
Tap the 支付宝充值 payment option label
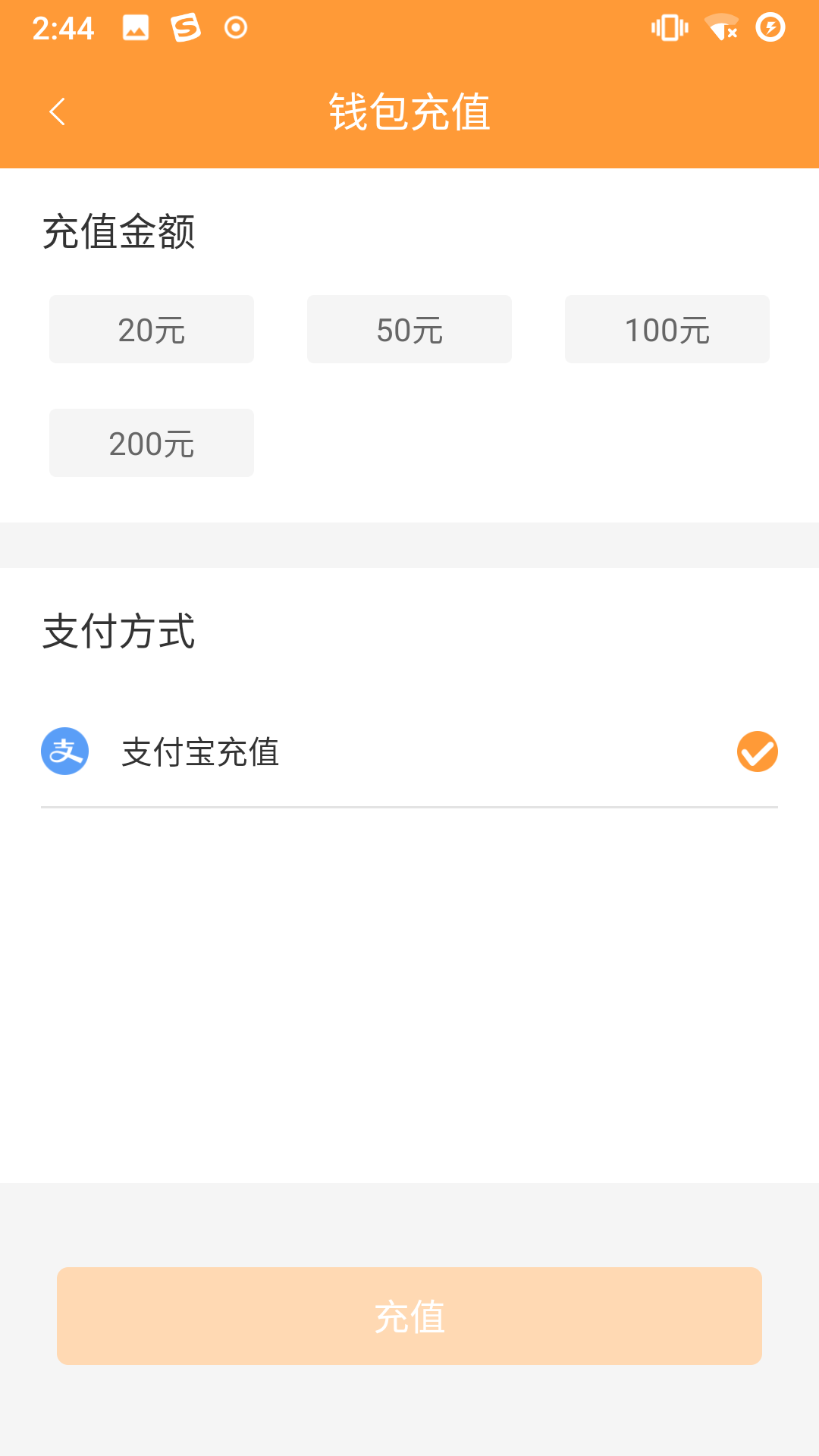click(200, 753)
